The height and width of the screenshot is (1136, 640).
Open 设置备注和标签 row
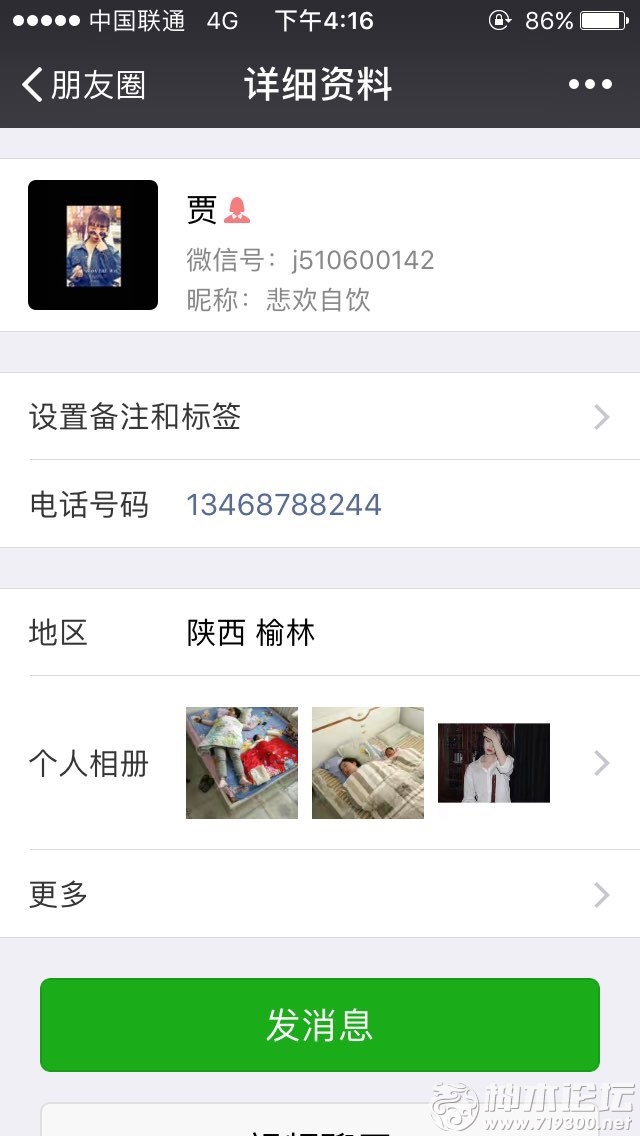[320, 417]
